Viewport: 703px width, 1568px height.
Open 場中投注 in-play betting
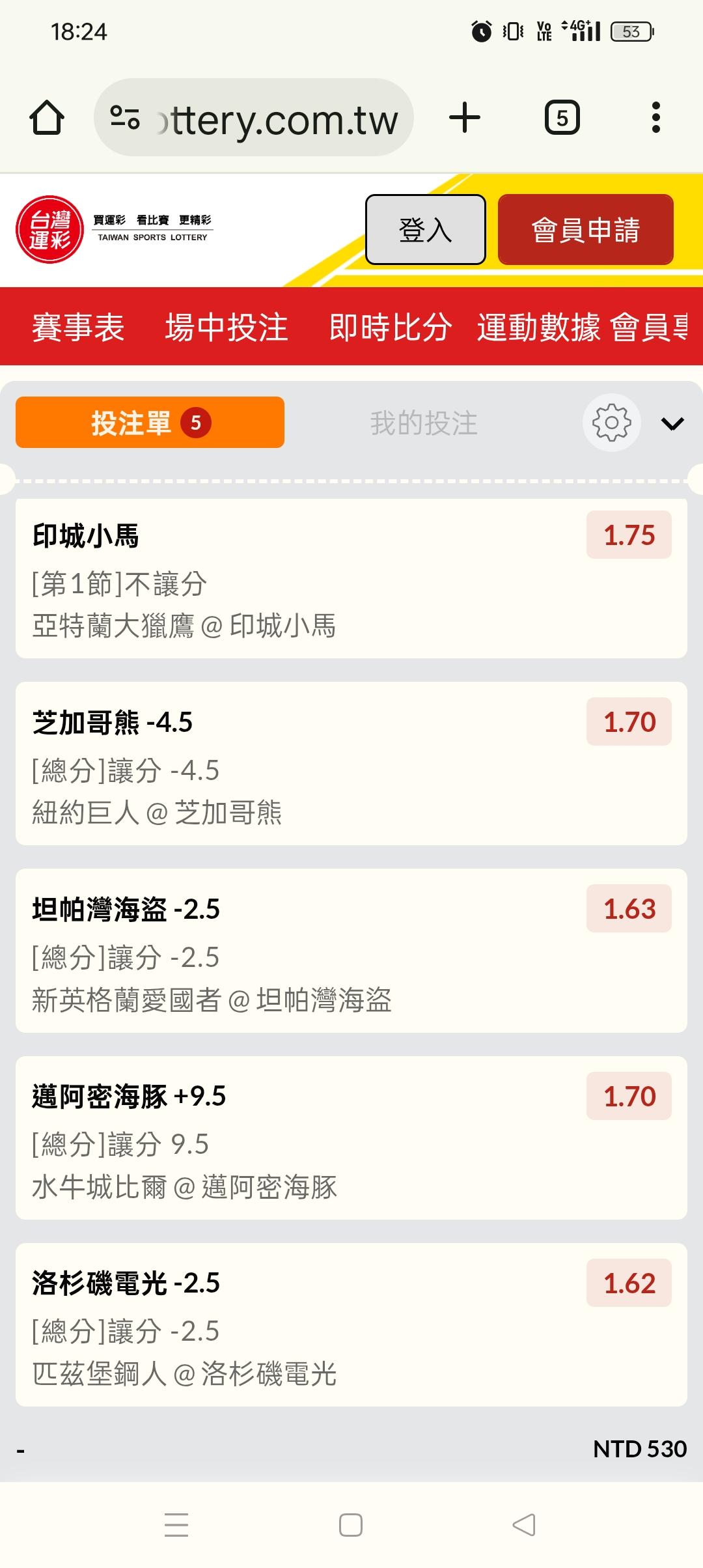click(x=227, y=327)
